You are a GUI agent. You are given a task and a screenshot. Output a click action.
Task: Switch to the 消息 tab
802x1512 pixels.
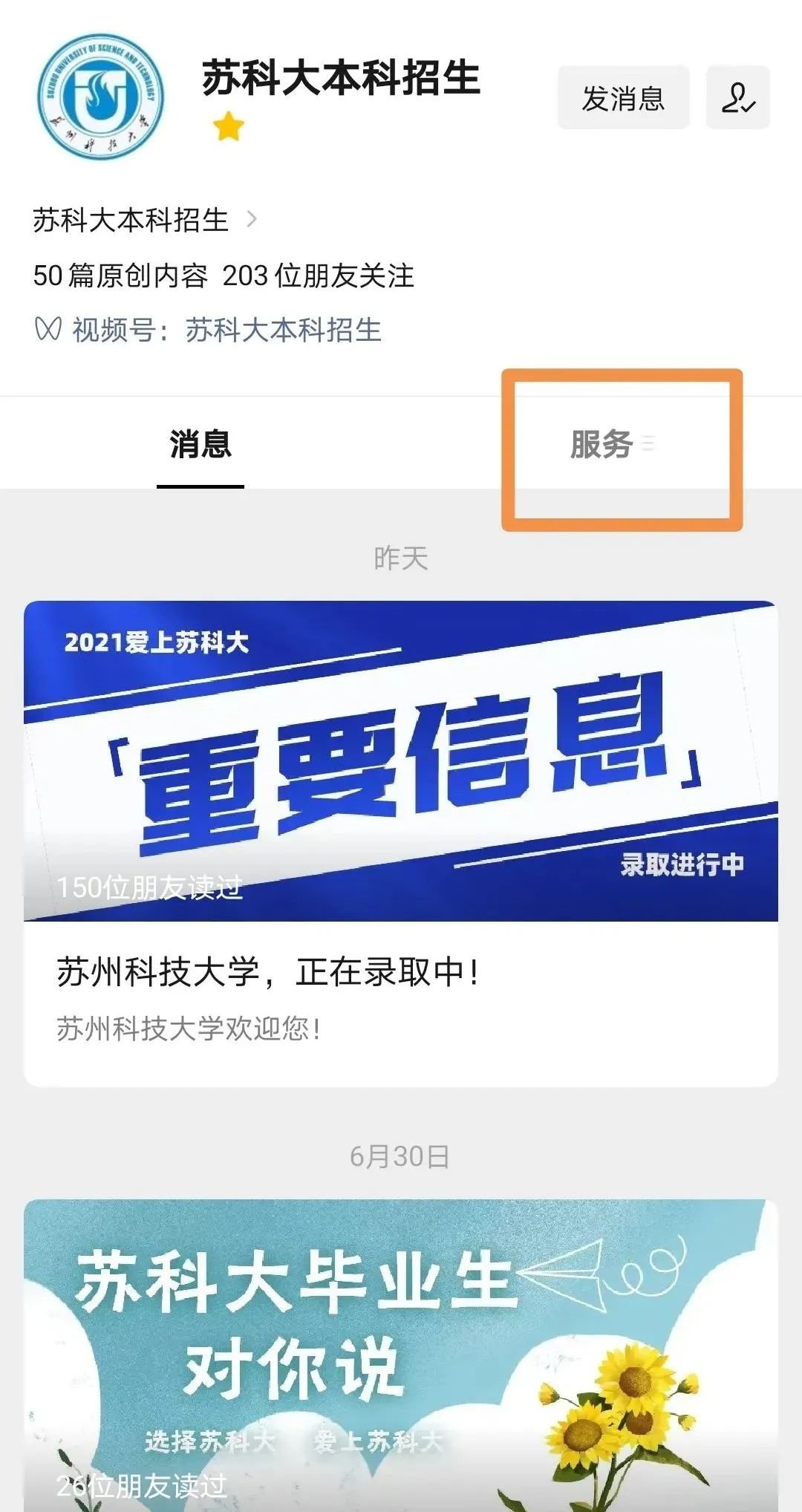[200, 444]
